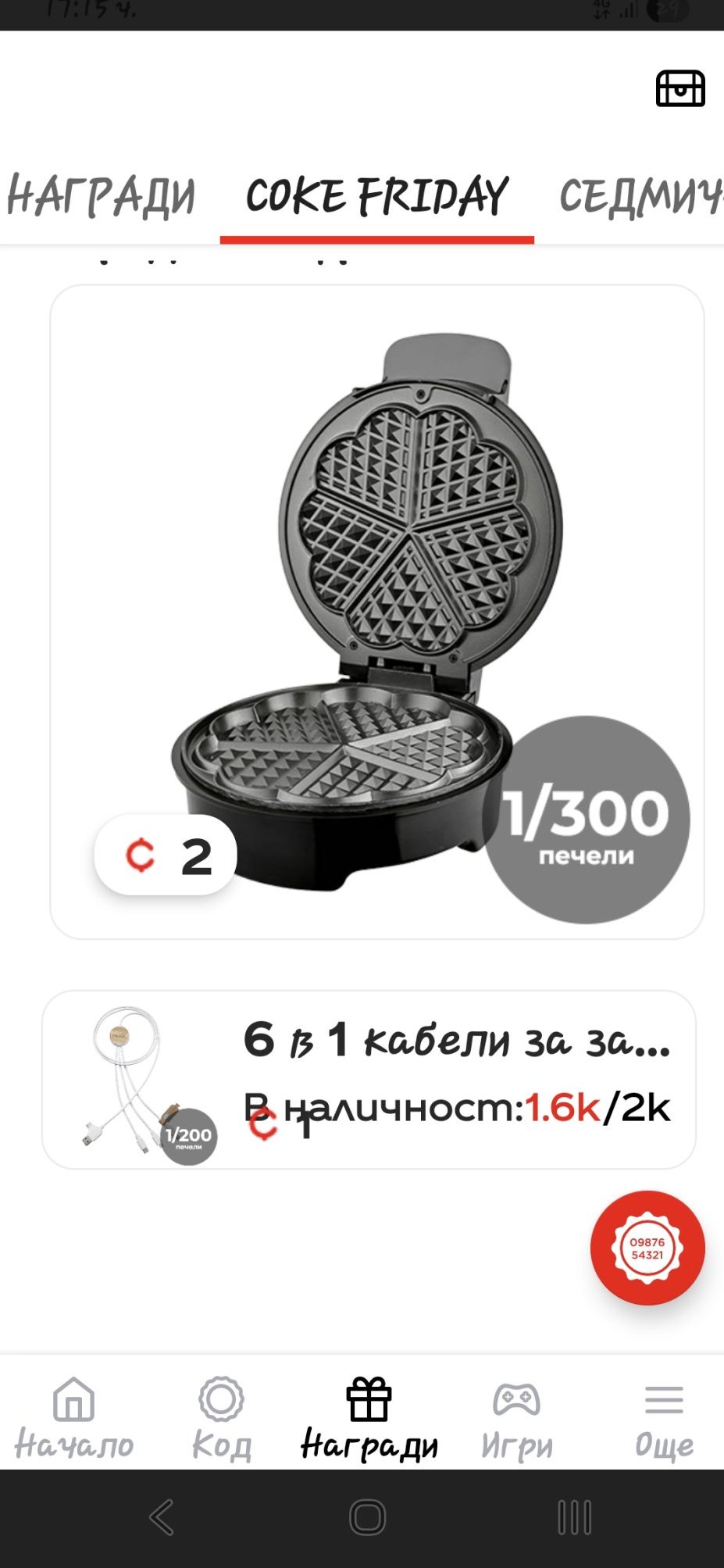Viewport: 724px width, 1568px height.
Task: Select the COKE FRIDAY tab
Action: click(377, 196)
